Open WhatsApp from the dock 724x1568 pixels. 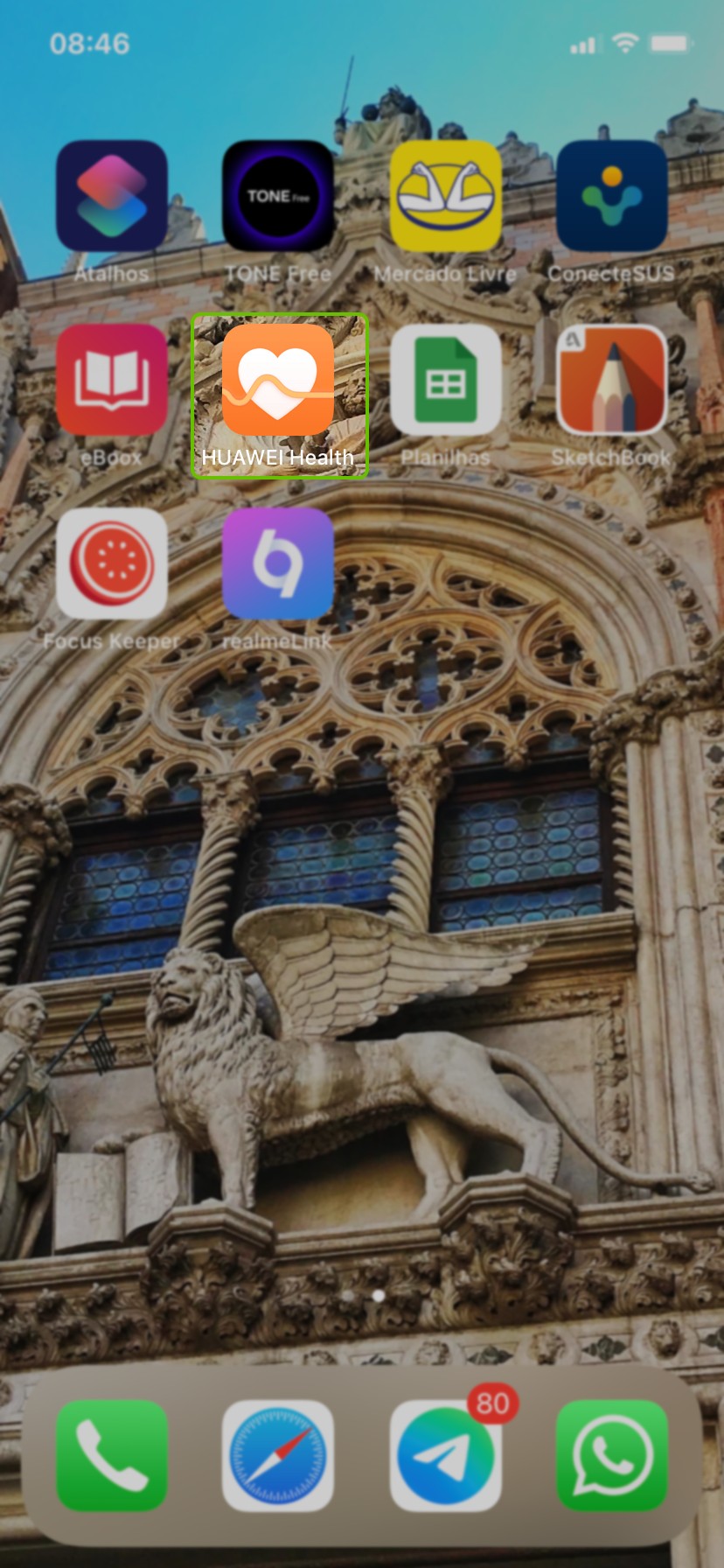(x=612, y=1455)
